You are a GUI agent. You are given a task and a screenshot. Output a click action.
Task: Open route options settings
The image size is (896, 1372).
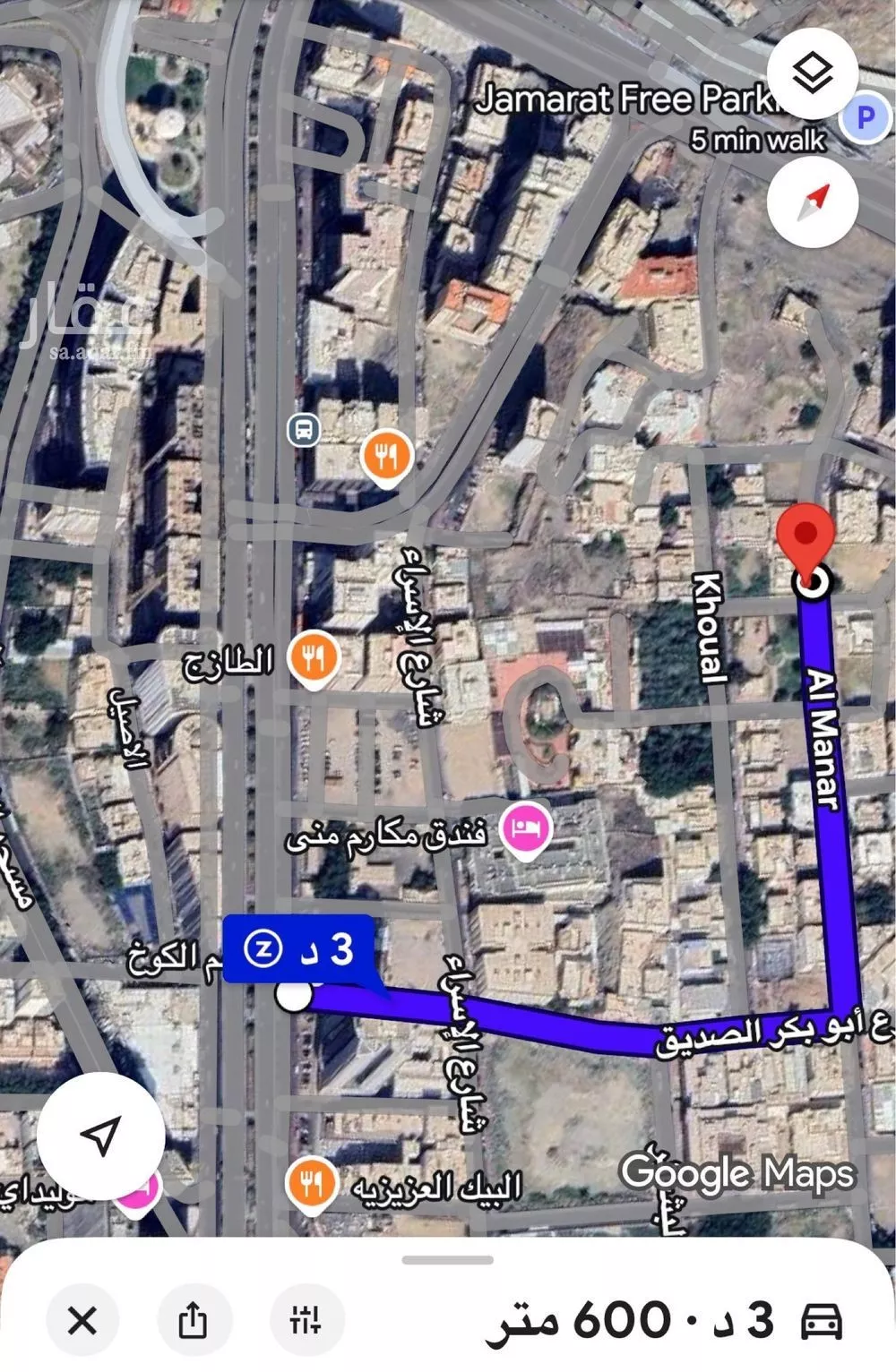306,1320
